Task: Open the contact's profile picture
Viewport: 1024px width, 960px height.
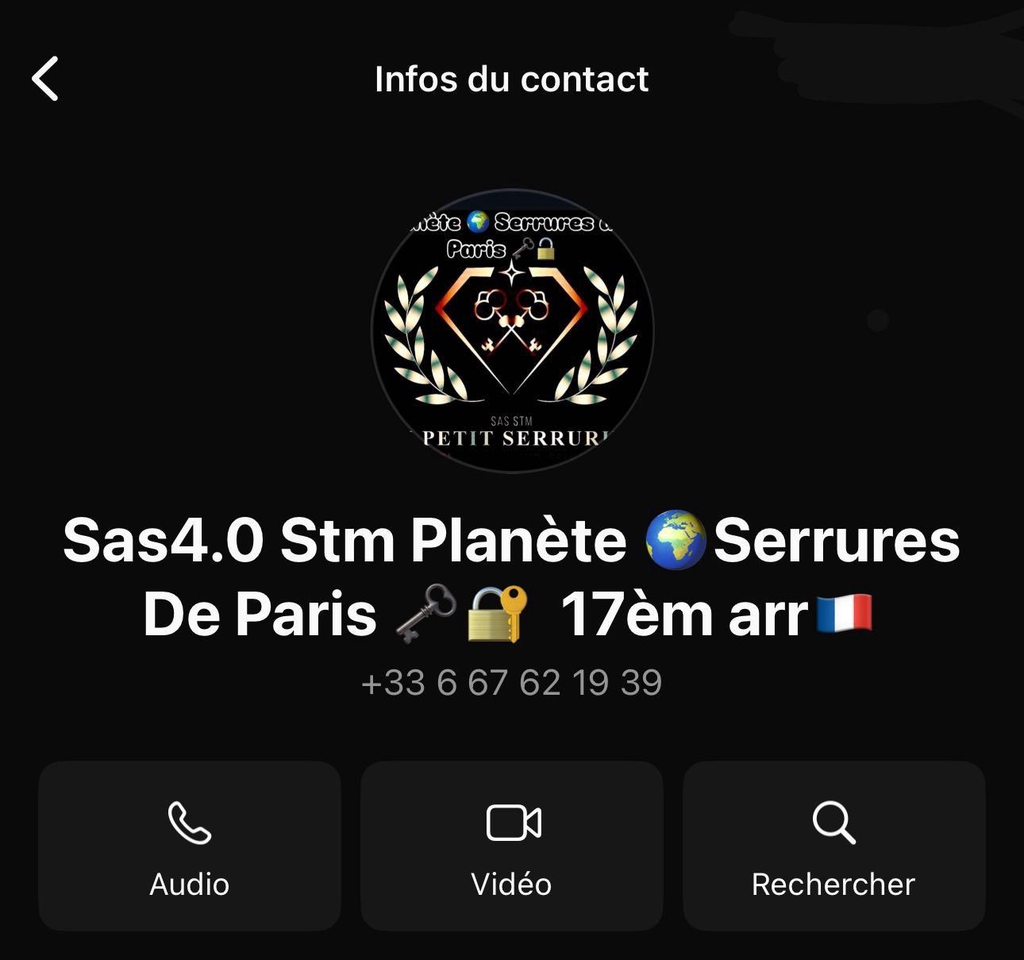Action: click(x=512, y=331)
